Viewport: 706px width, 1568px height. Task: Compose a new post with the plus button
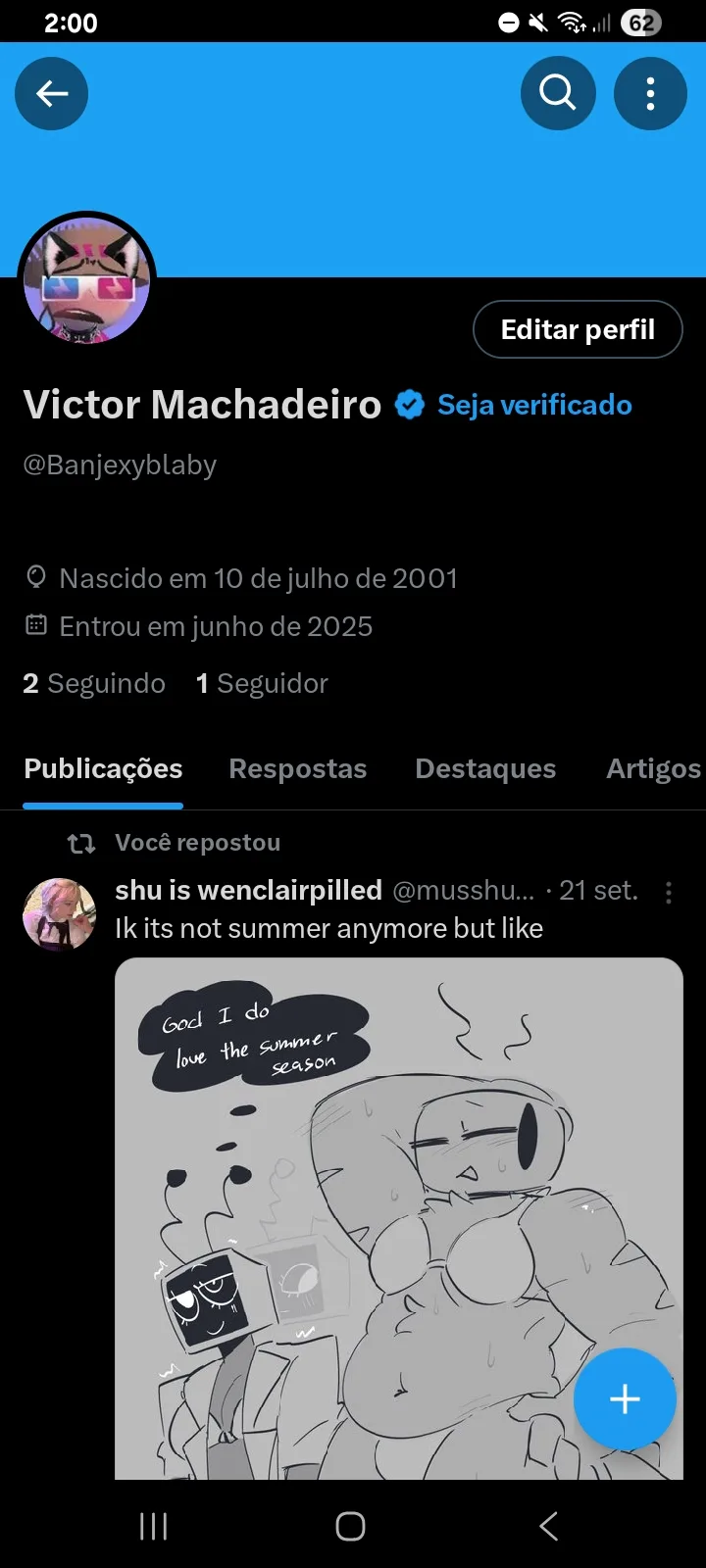(625, 1399)
